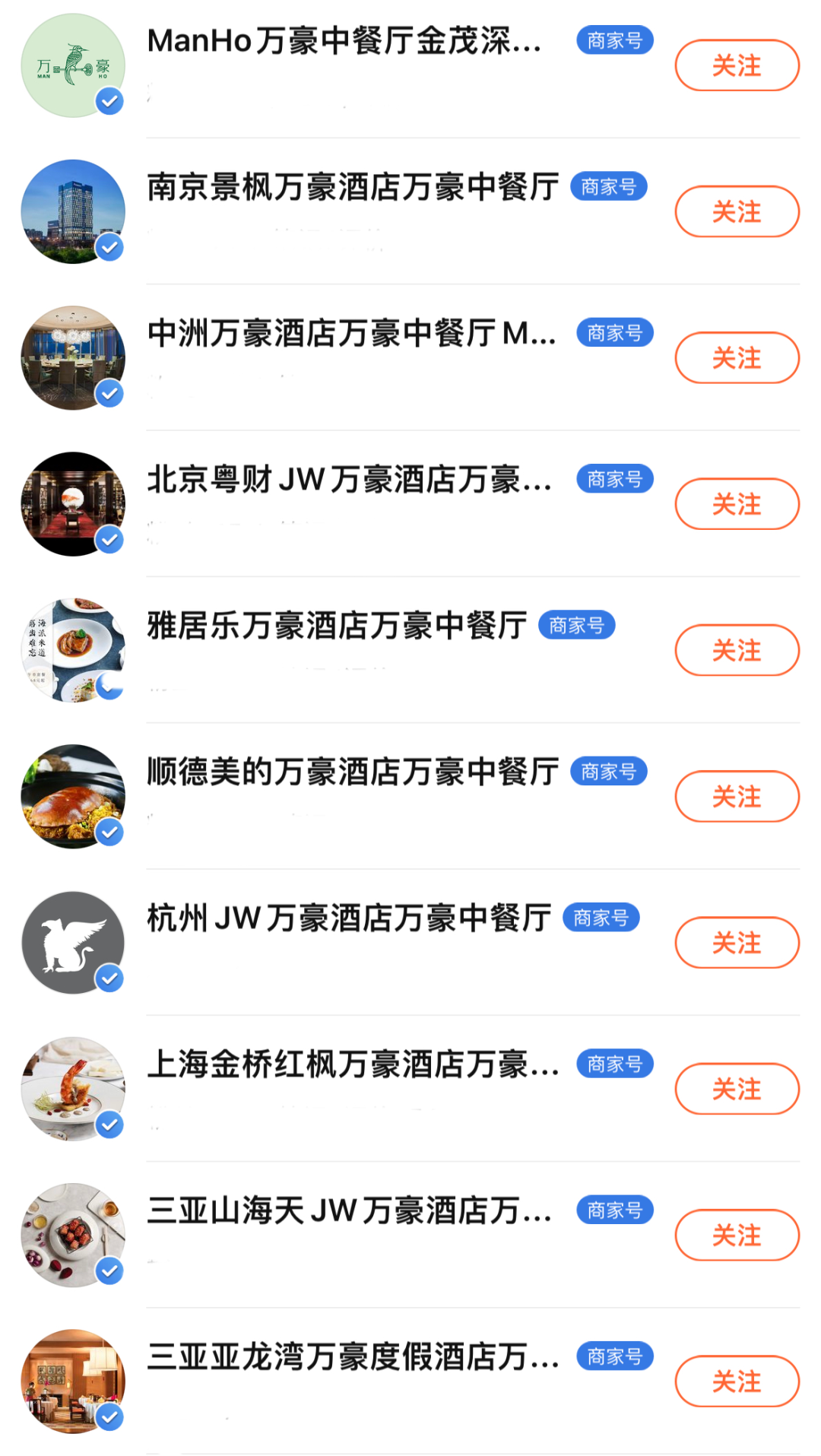Open 上海金桥红枫万豪酒店万豪… result
Viewport: 821px width, 1456px height.
click(x=353, y=1064)
